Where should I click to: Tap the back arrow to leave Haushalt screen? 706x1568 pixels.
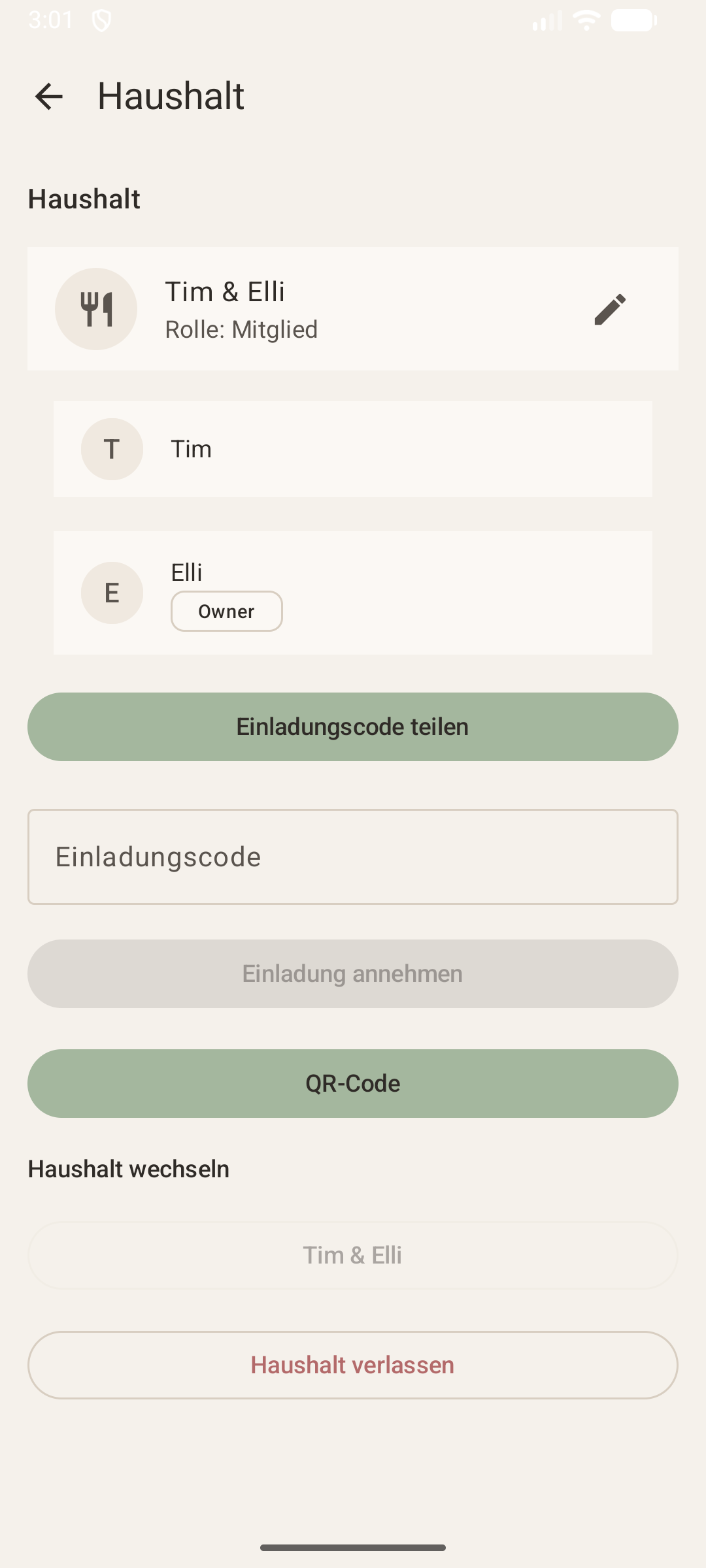pyautogui.click(x=48, y=97)
